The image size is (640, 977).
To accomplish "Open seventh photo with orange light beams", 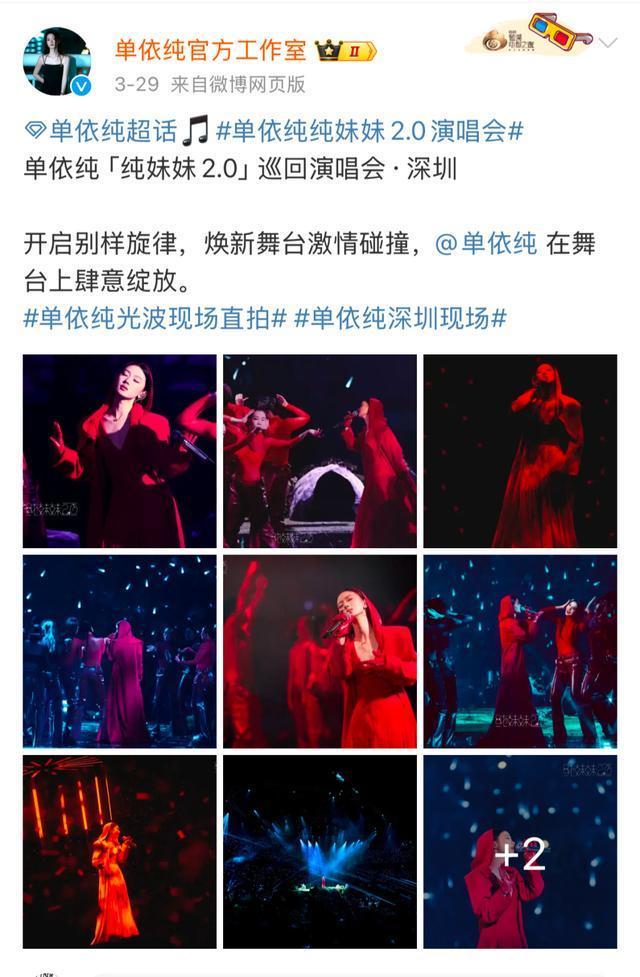I will [x=119, y=851].
